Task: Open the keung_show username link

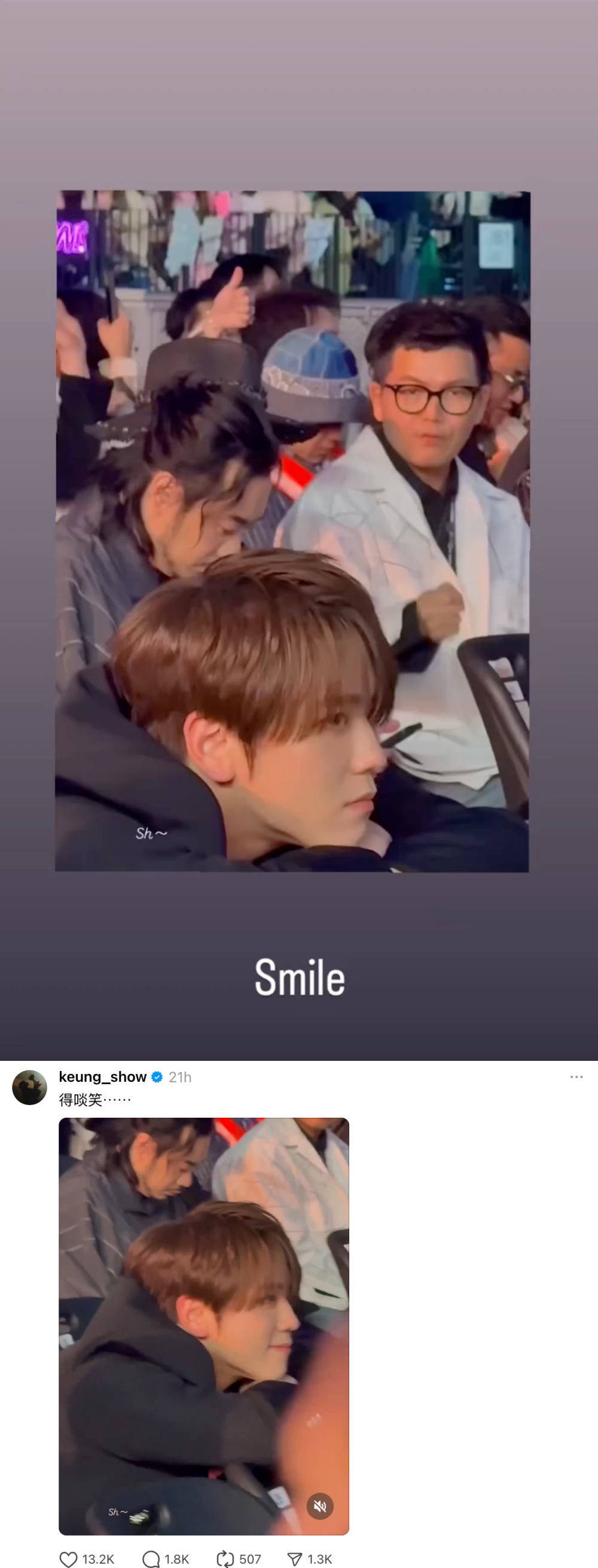Action: point(102,1077)
